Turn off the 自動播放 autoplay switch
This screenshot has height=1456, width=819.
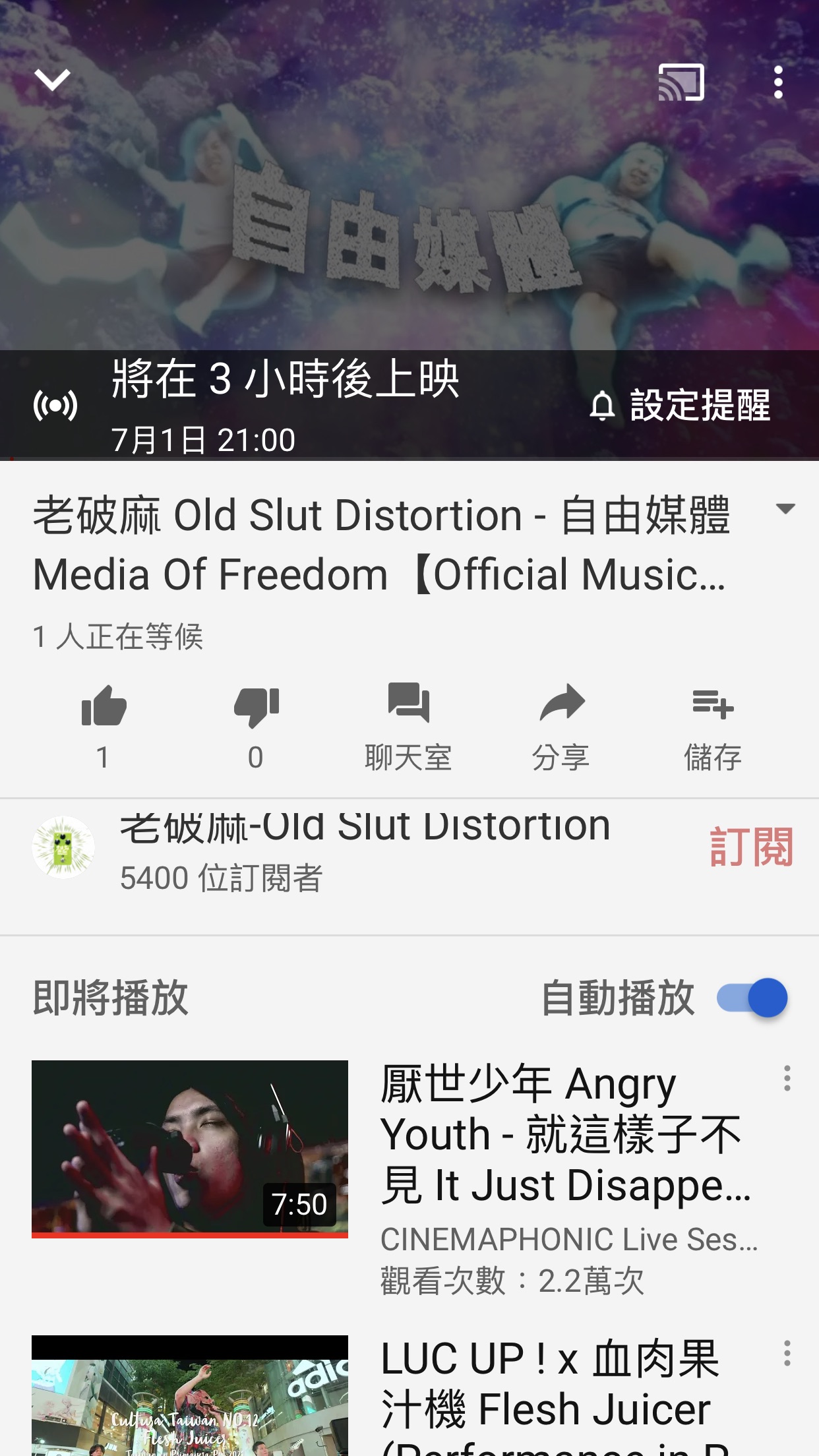752,998
